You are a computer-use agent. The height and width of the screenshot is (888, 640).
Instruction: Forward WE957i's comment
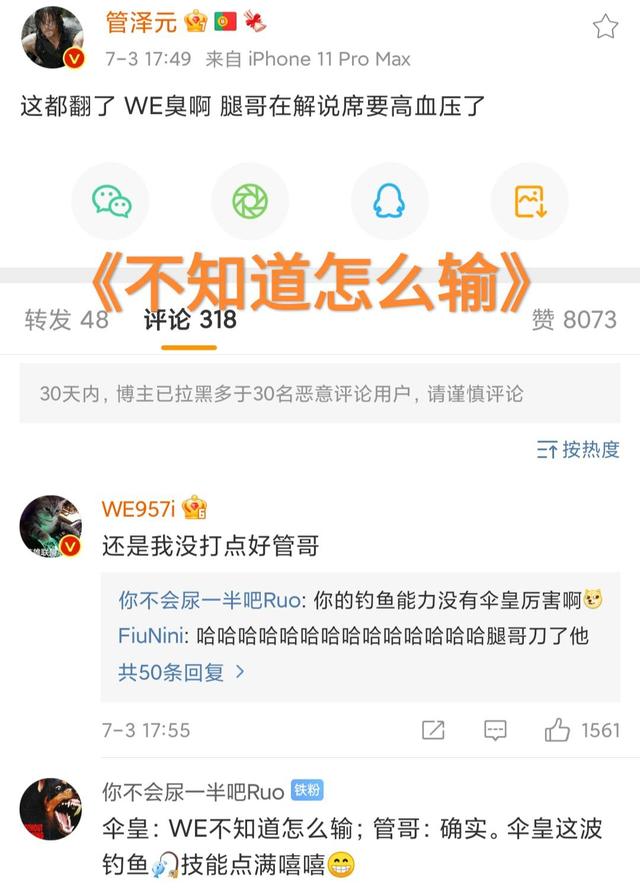pos(433,730)
